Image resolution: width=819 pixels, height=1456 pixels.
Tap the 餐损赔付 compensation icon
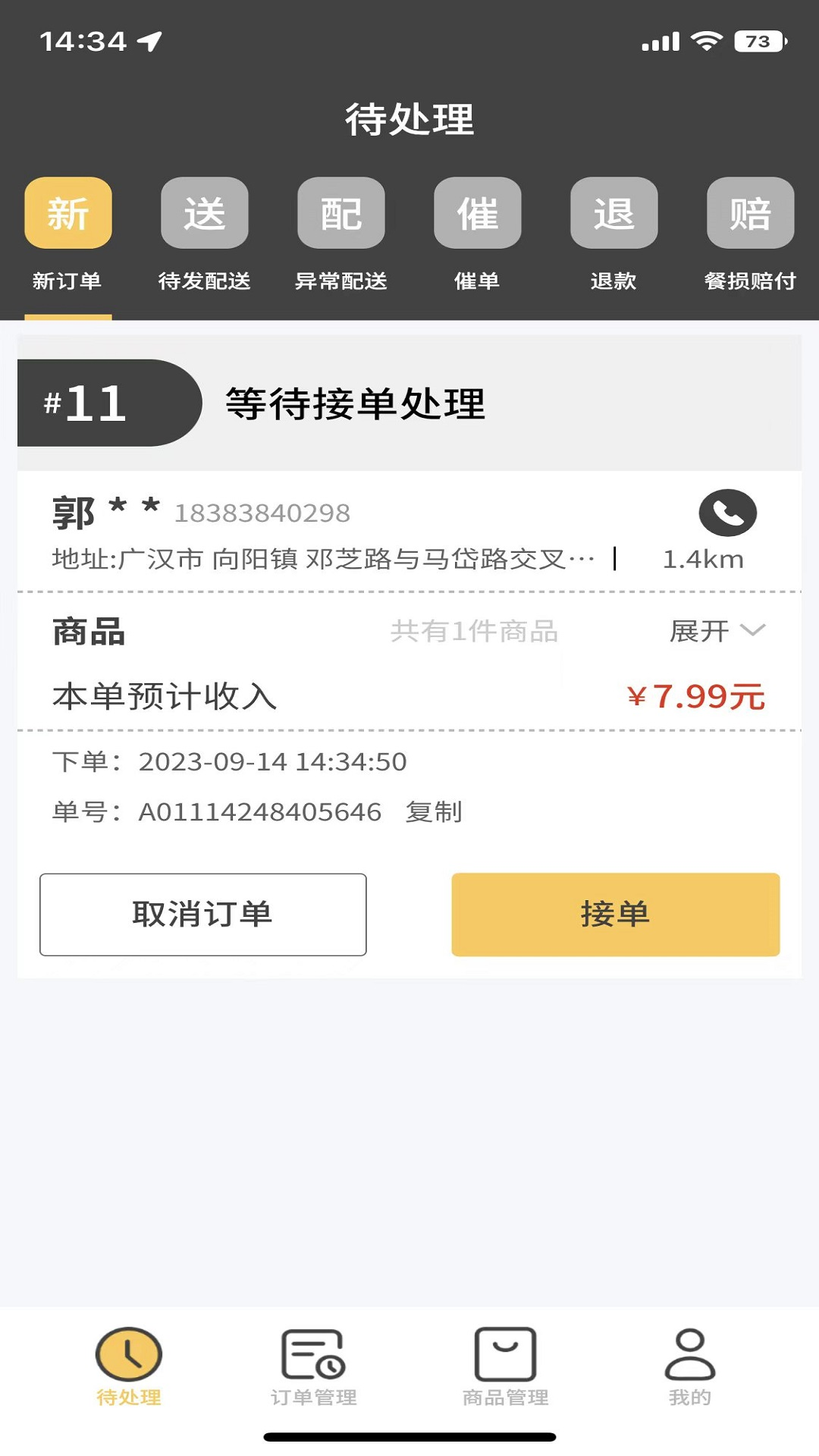pyautogui.click(x=750, y=213)
